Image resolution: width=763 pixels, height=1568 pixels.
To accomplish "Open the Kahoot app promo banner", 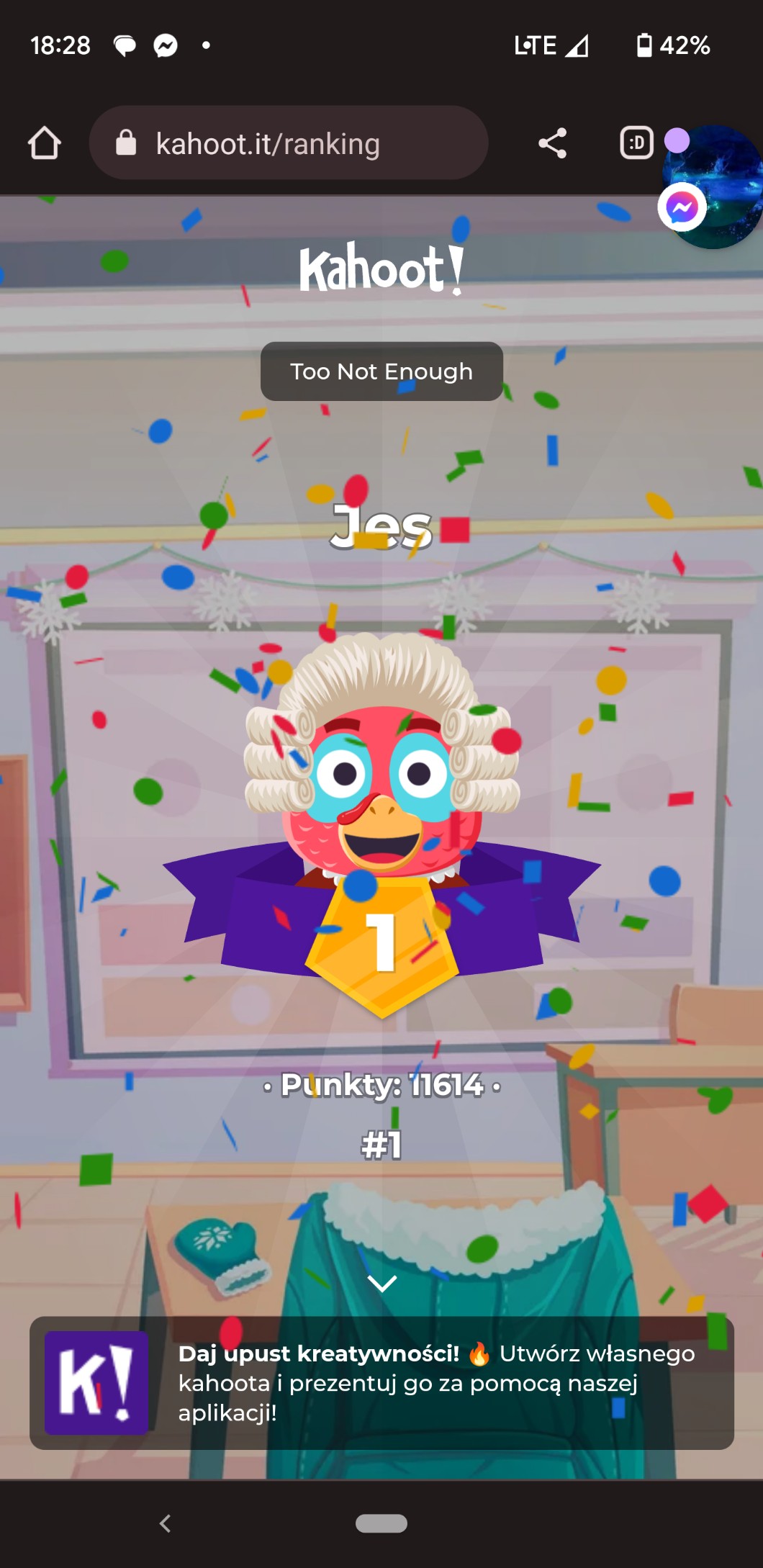I will tap(381, 1382).
